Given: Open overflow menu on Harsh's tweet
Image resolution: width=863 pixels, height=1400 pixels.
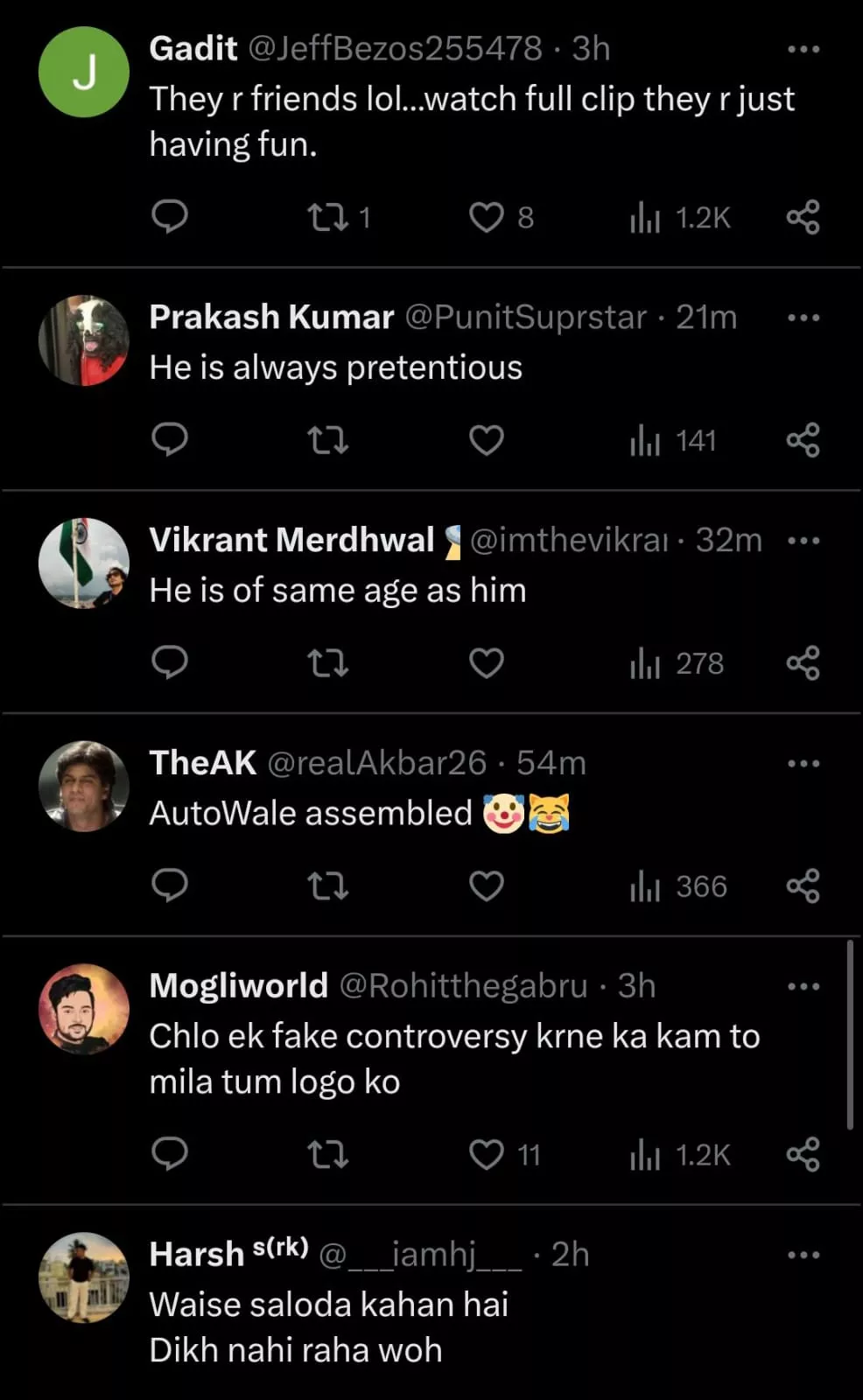Looking at the screenshot, I should click(803, 1256).
